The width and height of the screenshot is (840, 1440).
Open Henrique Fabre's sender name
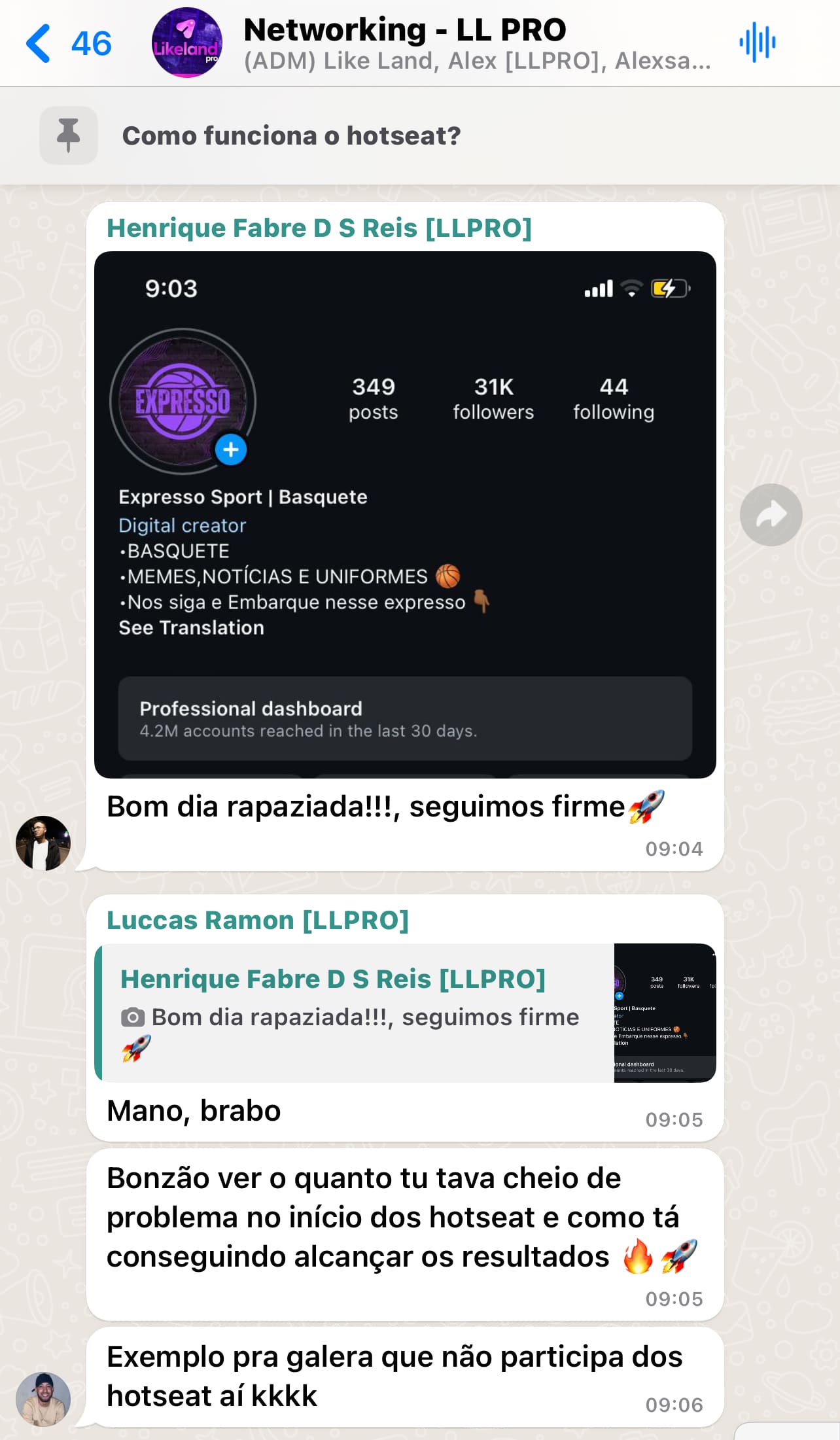tap(319, 228)
